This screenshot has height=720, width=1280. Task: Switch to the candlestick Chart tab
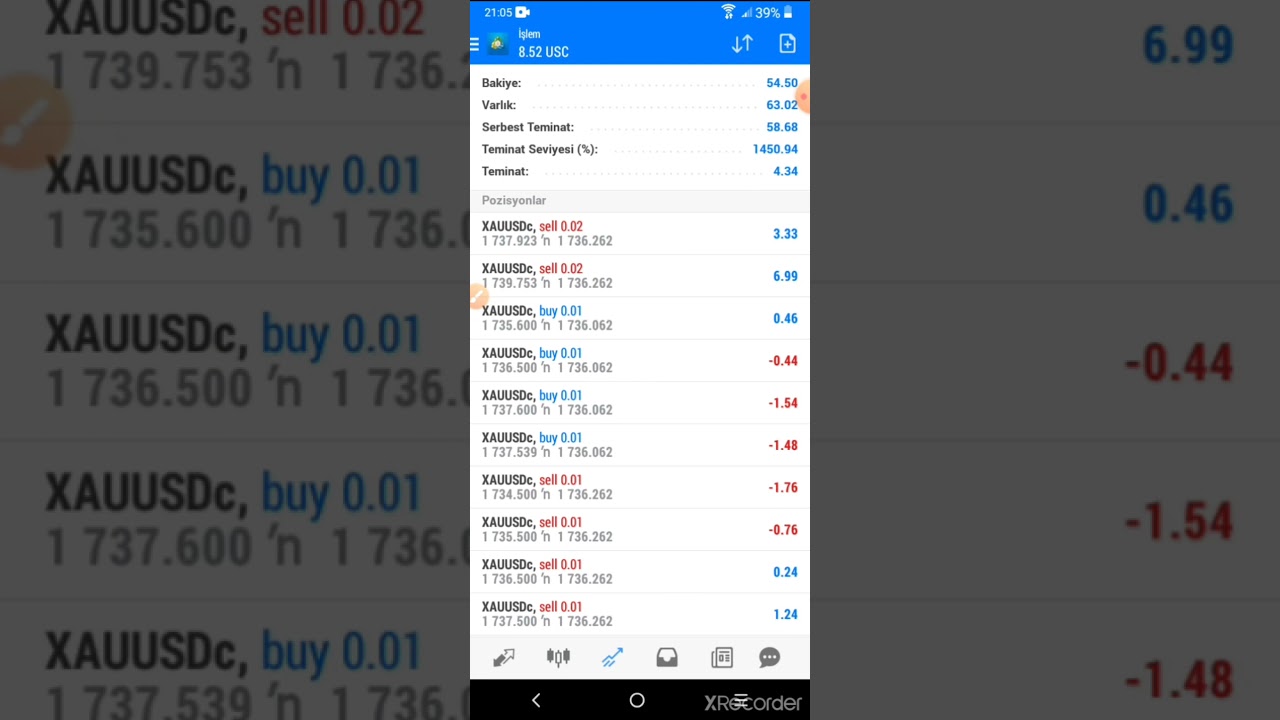coord(558,657)
